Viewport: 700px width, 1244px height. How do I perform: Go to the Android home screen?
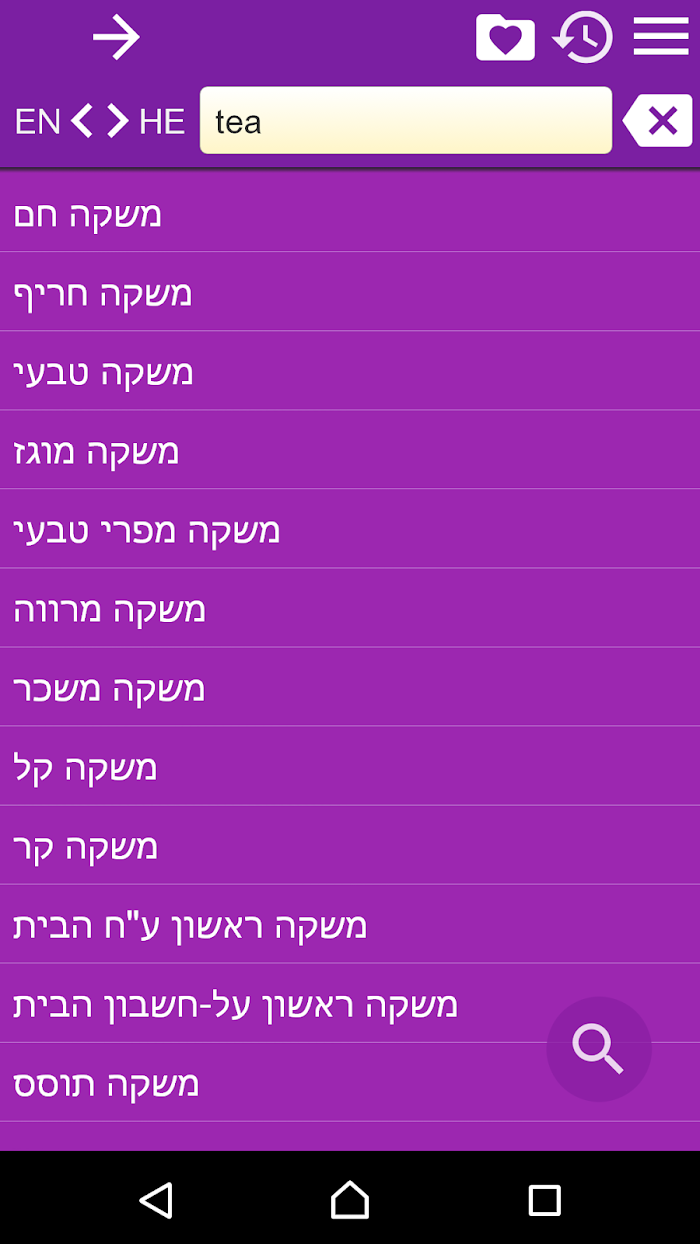point(350,1199)
